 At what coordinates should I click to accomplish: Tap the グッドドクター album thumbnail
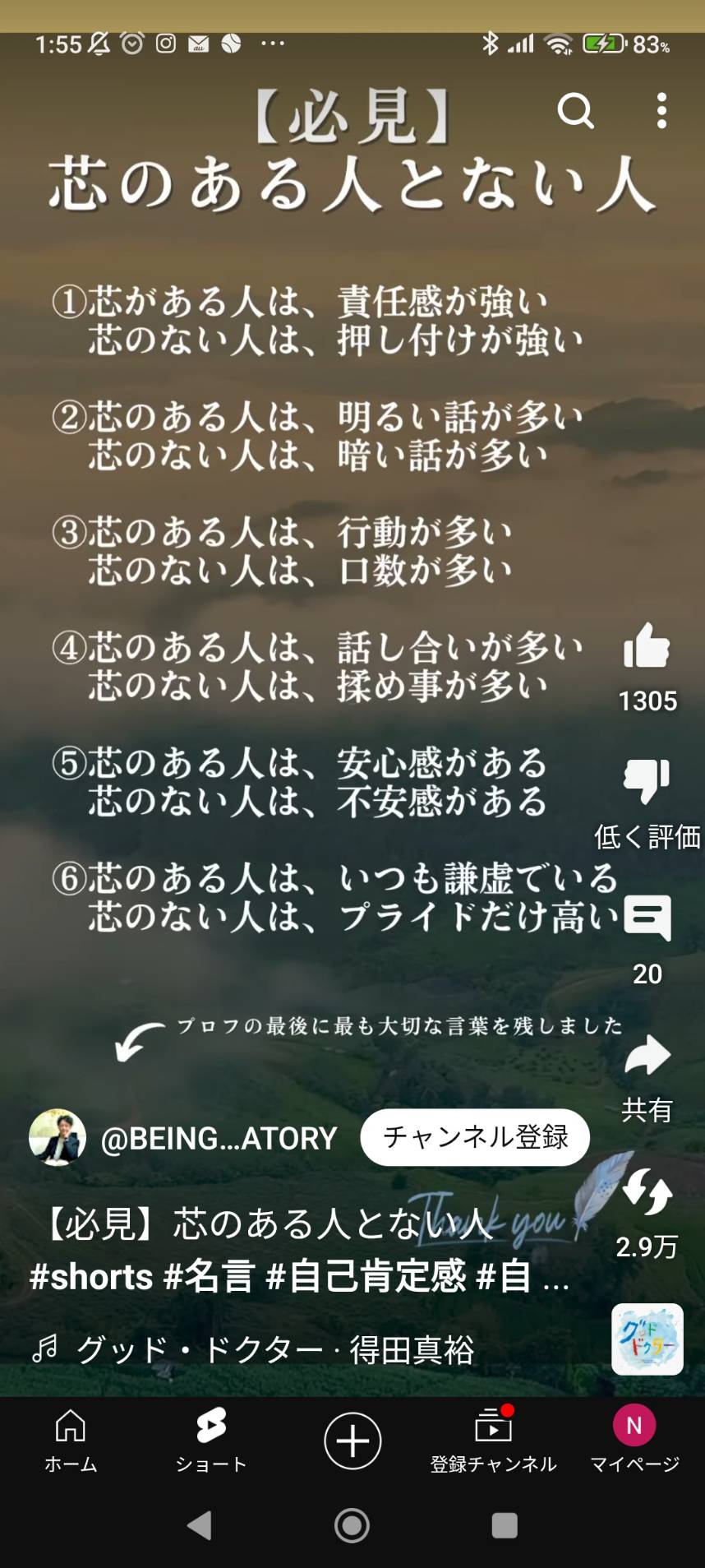647,1339
